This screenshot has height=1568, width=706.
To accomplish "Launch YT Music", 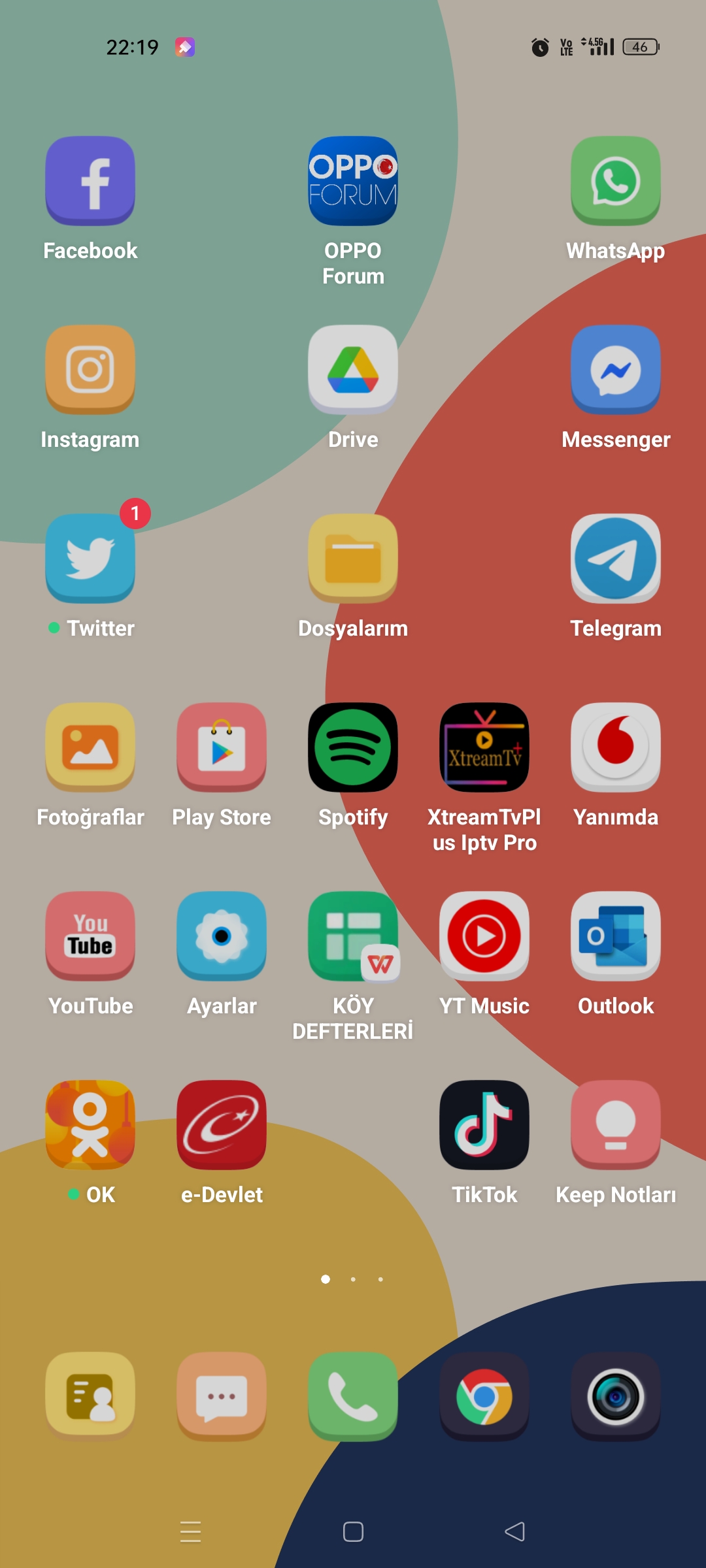I will point(484,936).
